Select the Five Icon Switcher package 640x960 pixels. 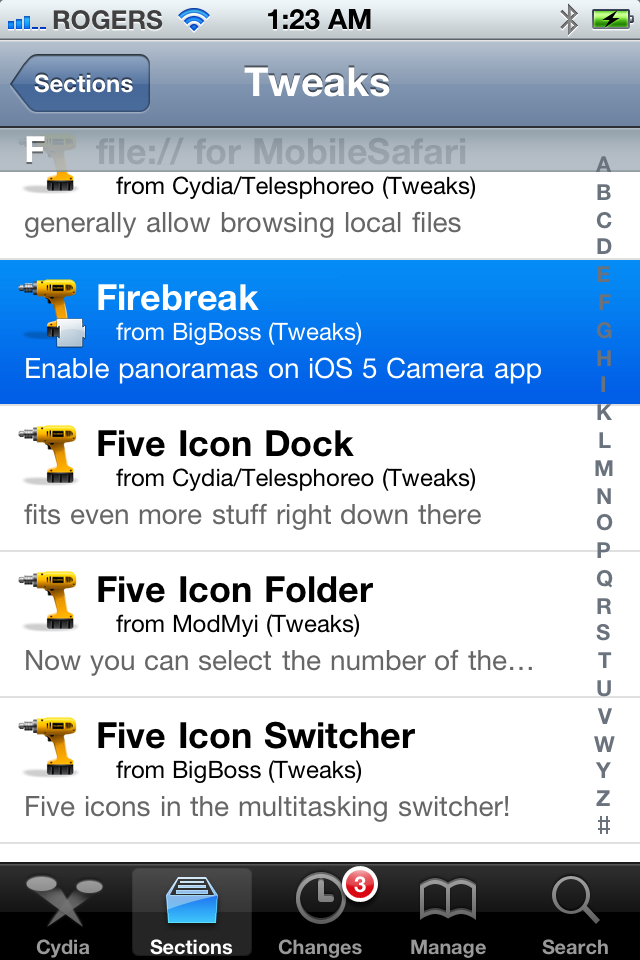click(x=300, y=770)
